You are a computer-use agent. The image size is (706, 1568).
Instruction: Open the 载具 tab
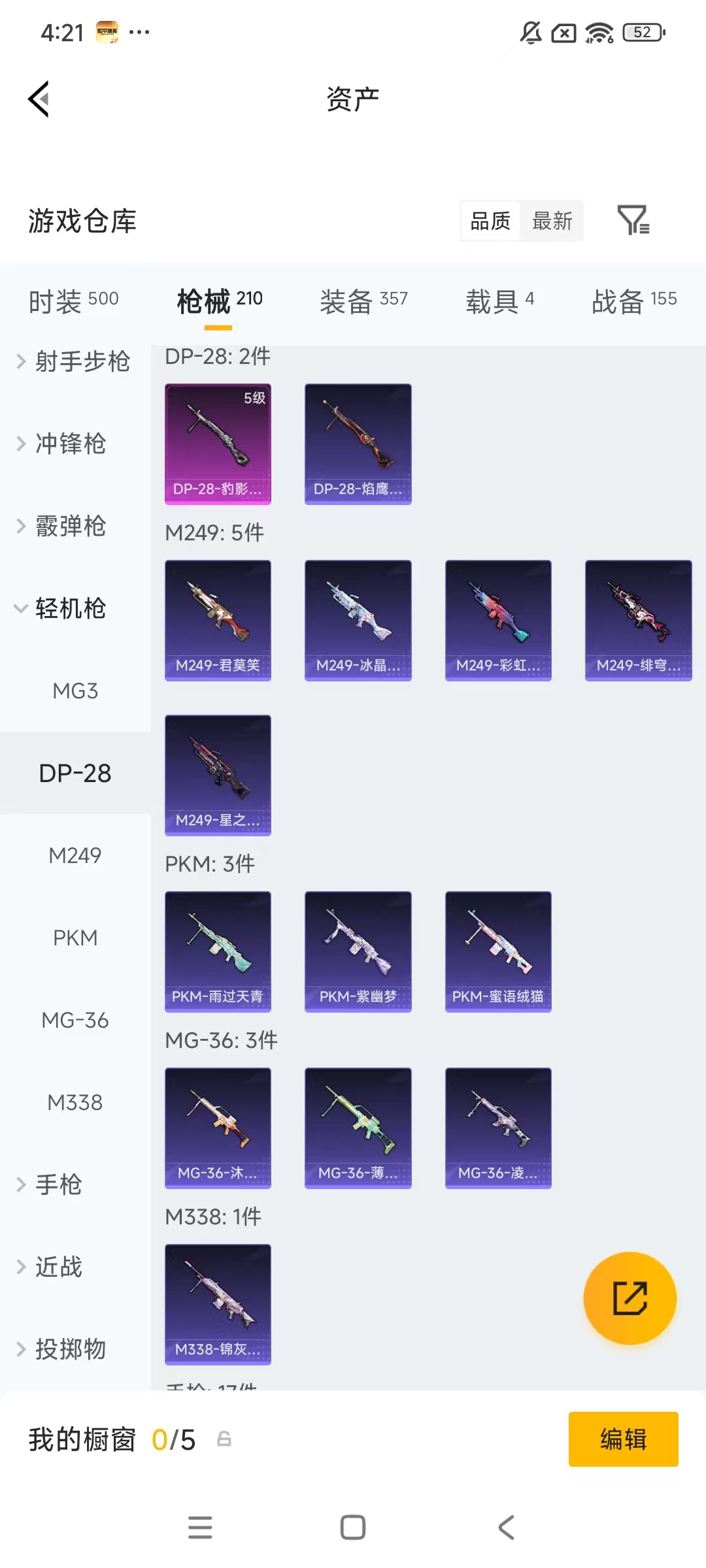coord(500,301)
